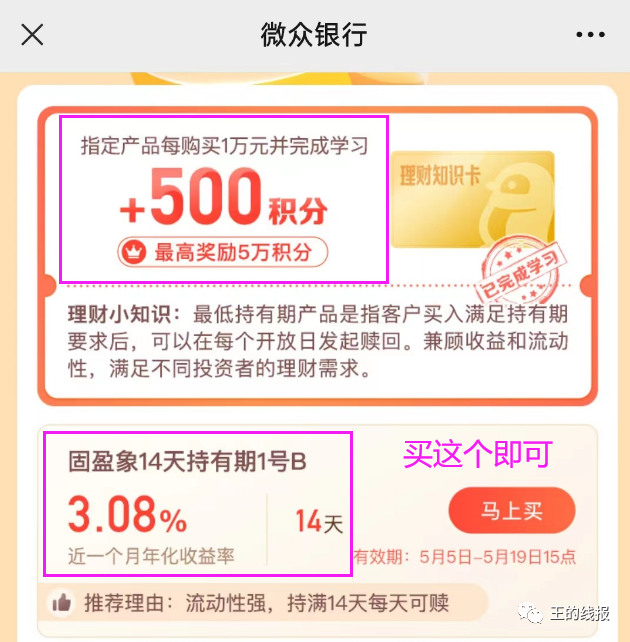Close the 微众银行 page
Image resolution: width=630 pixels, height=642 pixels.
tap(32, 35)
